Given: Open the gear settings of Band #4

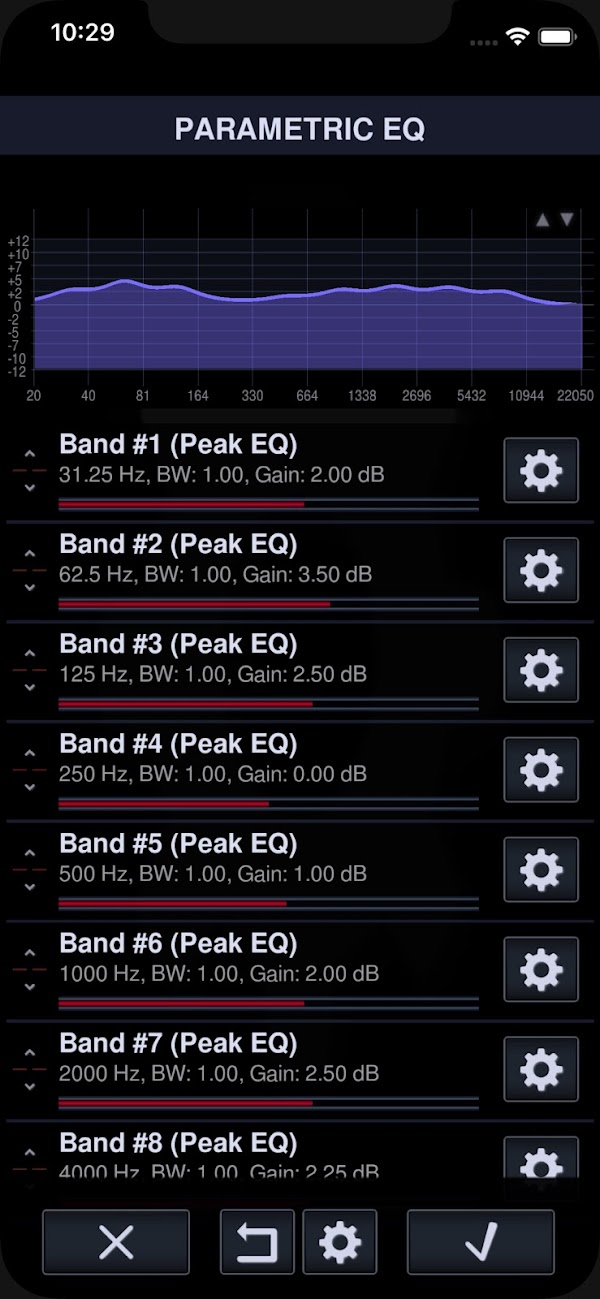Looking at the screenshot, I should tap(541, 770).
